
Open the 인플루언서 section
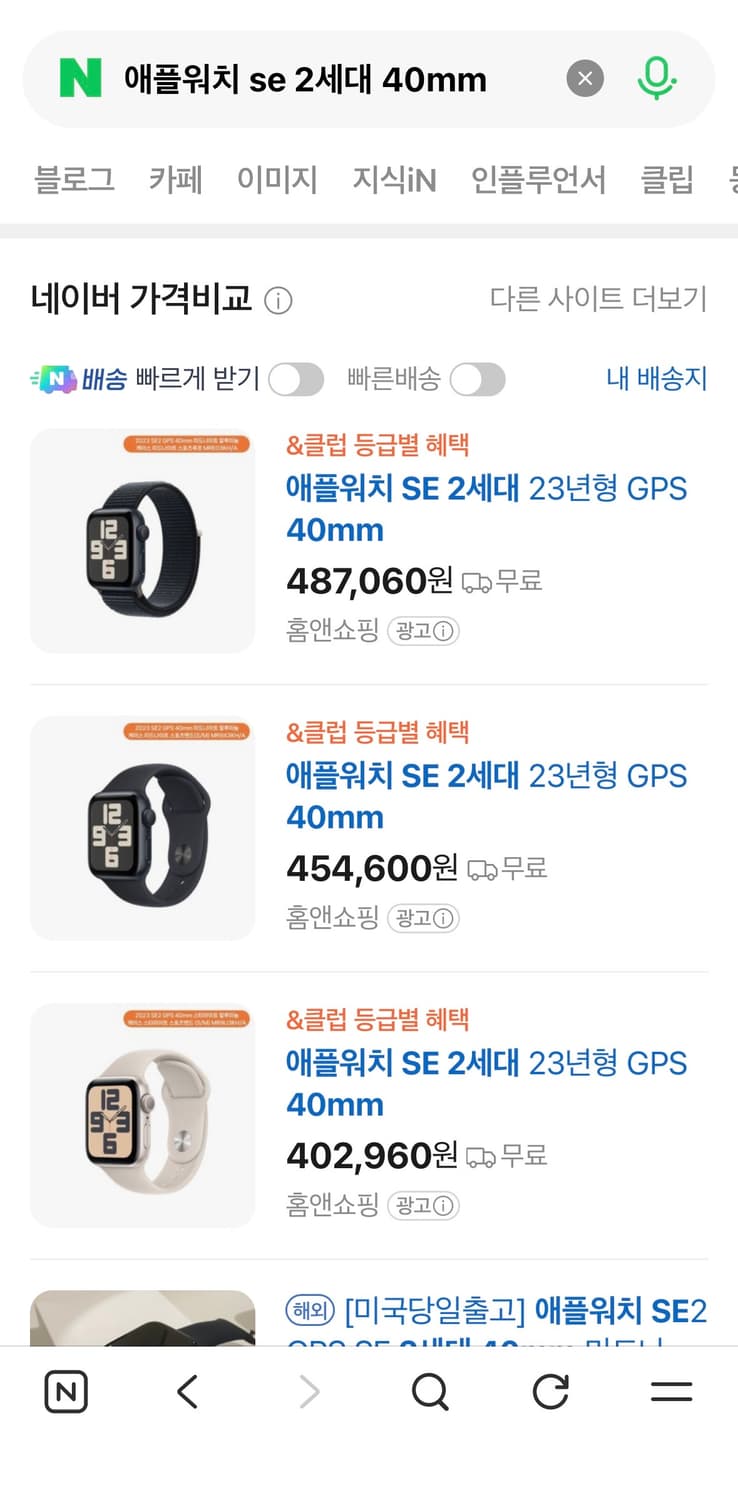(539, 178)
